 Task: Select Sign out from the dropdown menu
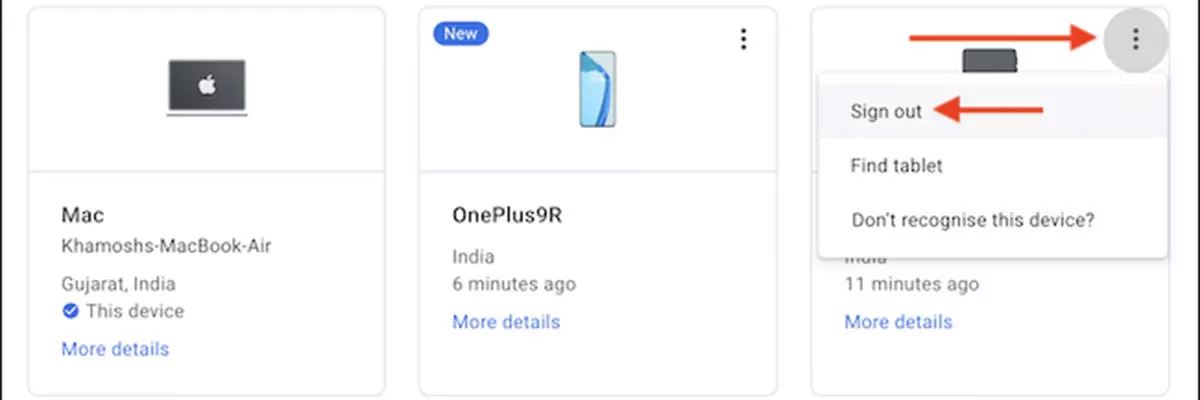(x=886, y=111)
